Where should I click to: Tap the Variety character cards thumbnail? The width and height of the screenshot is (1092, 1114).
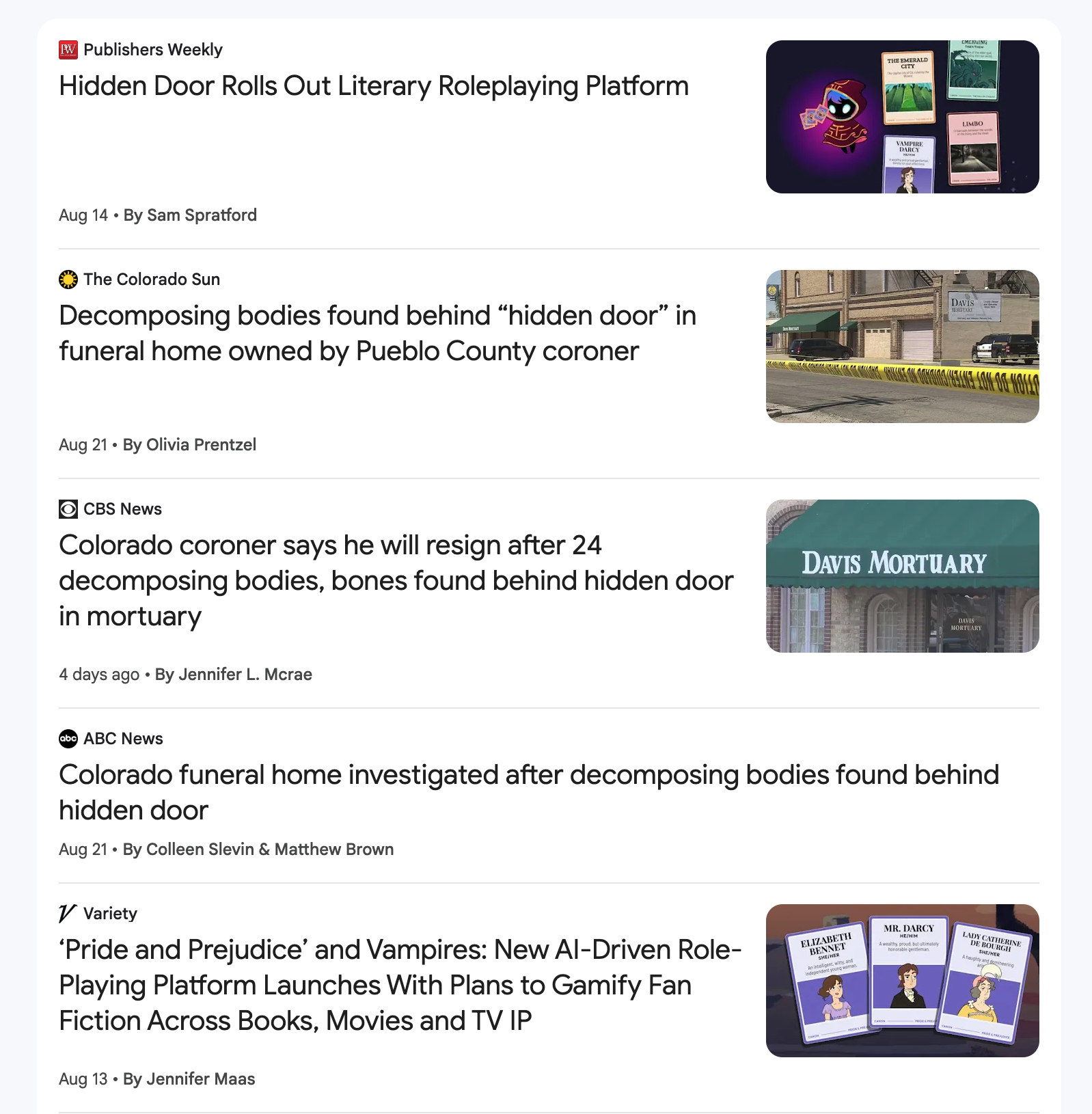902,981
